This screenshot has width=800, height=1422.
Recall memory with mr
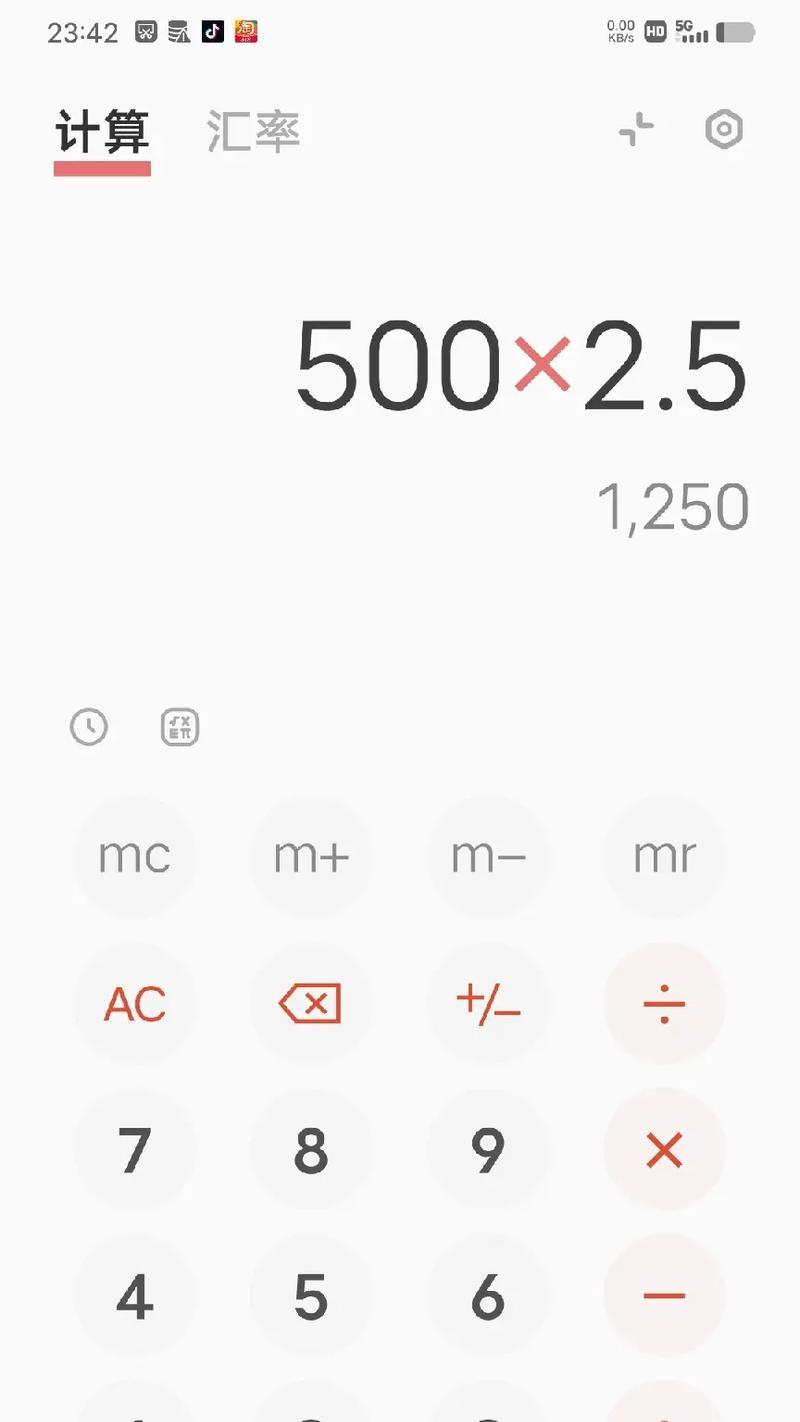pos(665,856)
